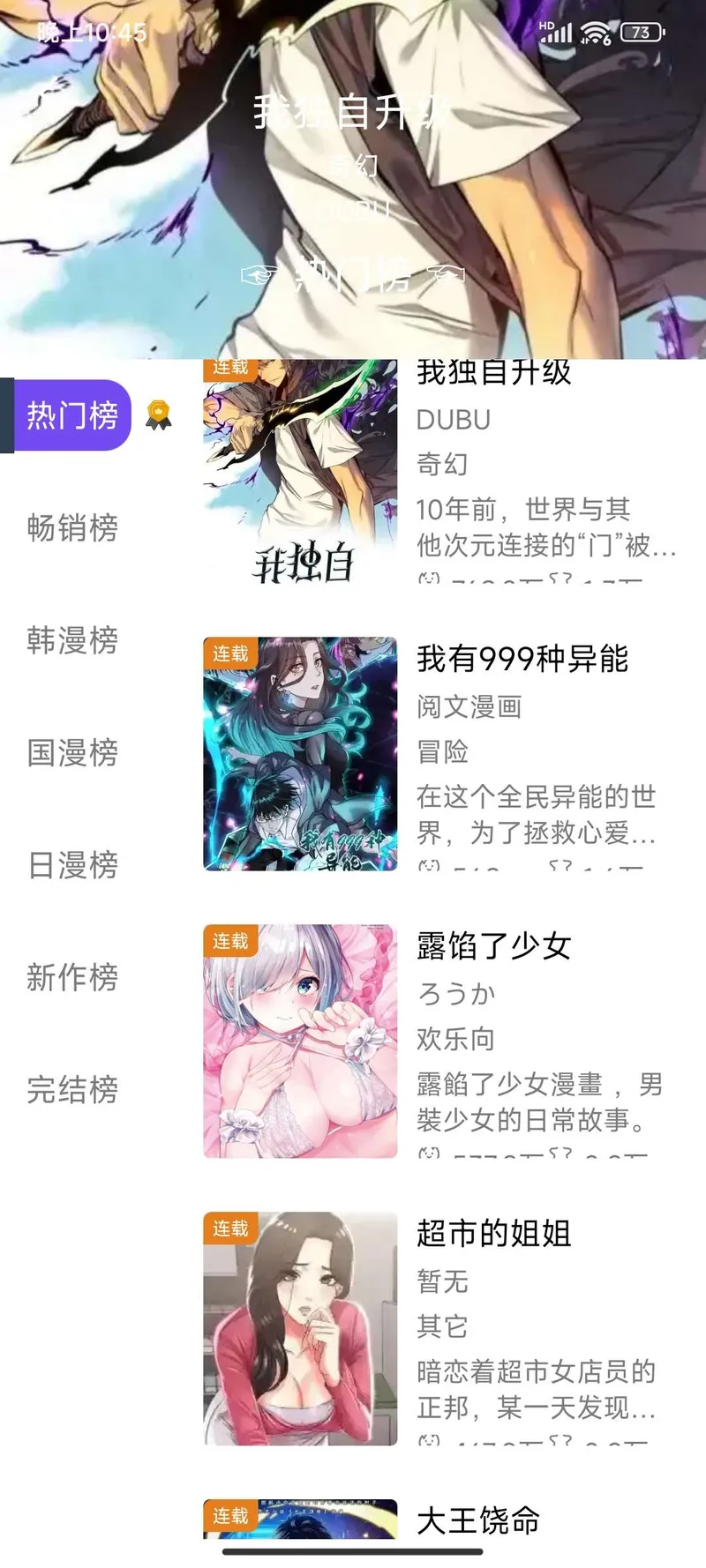Select the 国漫榜 category
The image size is (706, 1568).
[72, 754]
